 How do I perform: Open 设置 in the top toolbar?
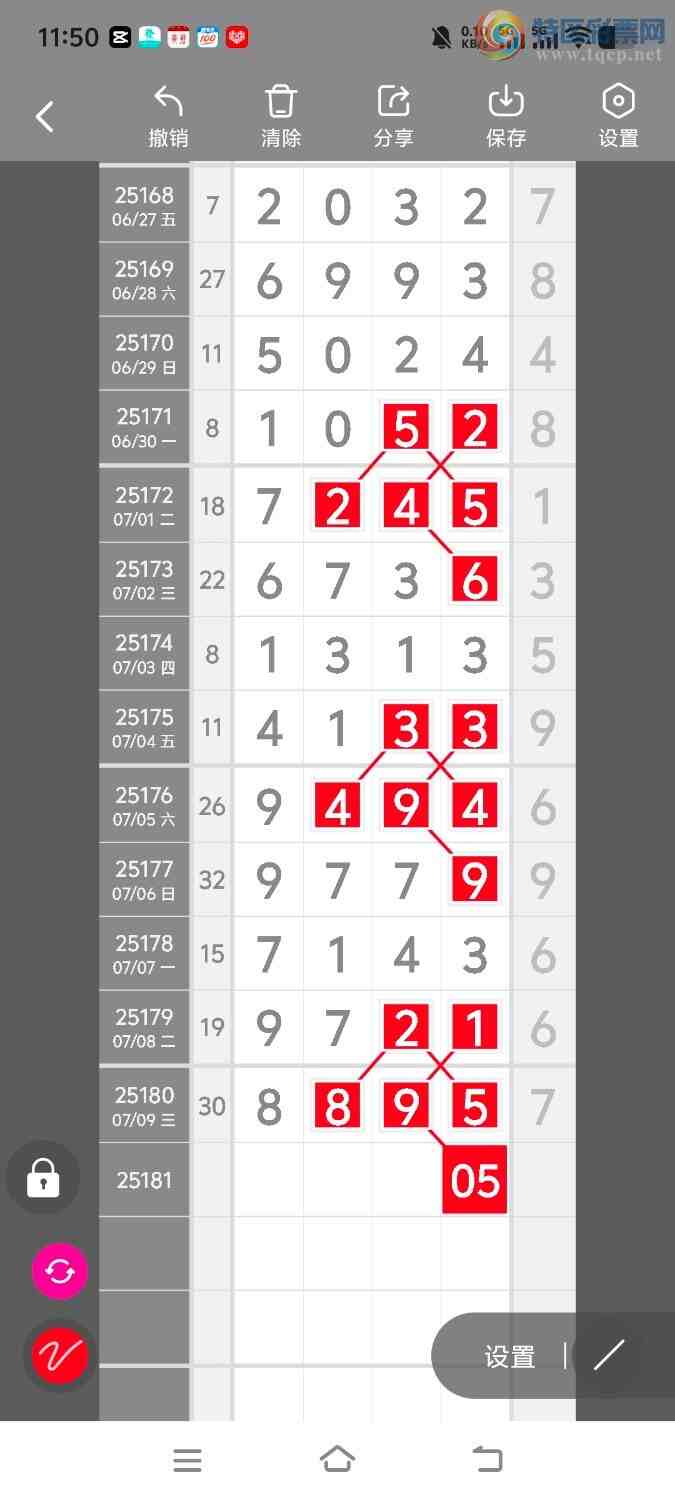click(618, 117)
